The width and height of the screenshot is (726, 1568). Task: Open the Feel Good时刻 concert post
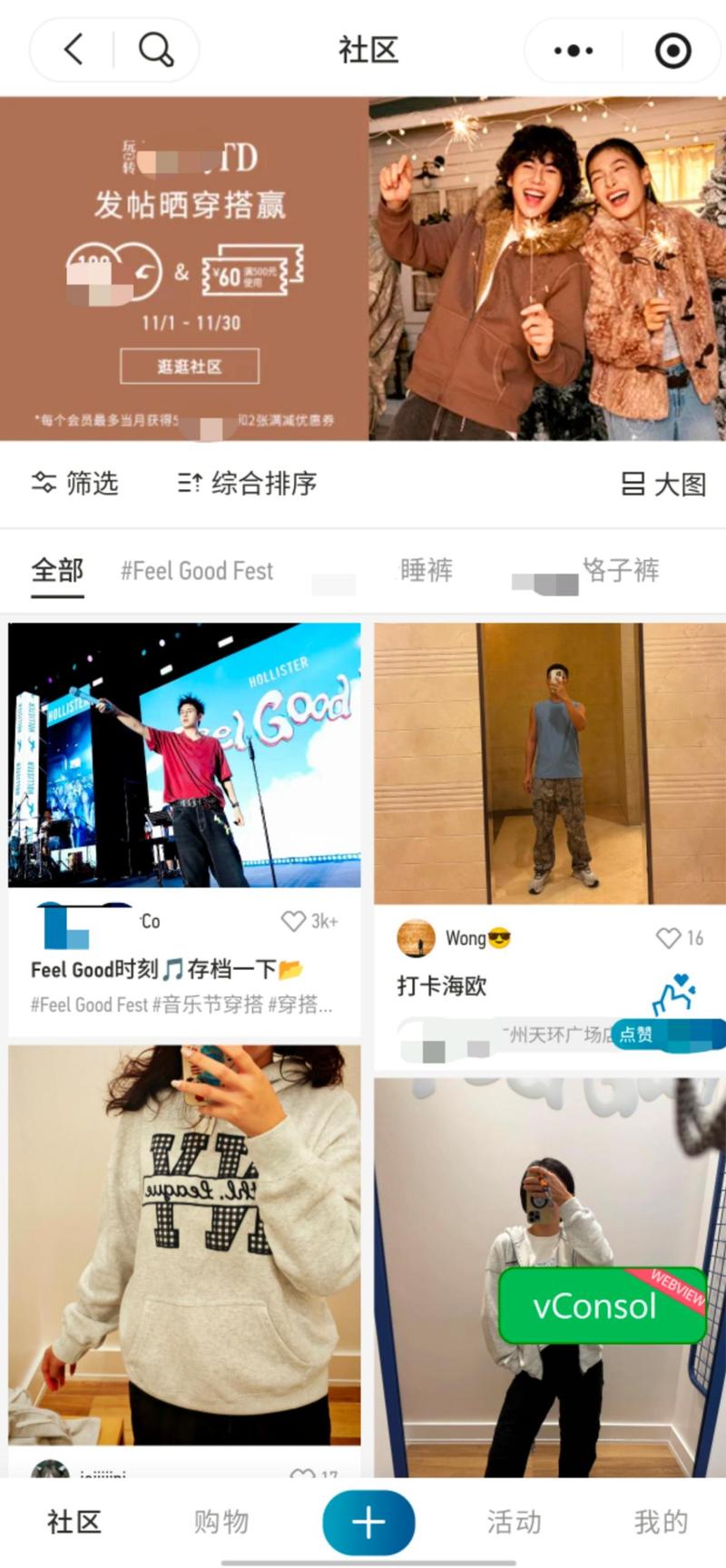pos(184,755)
